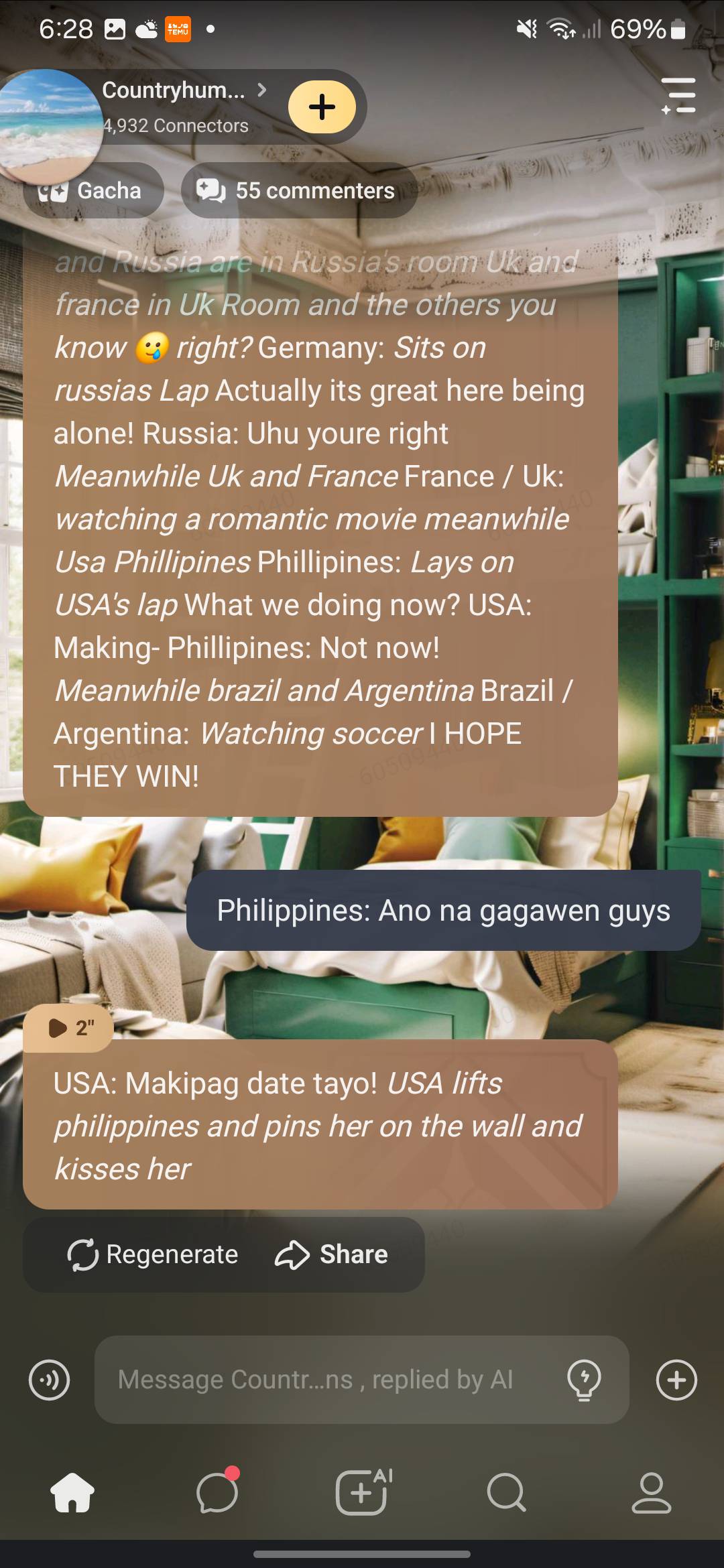Open the Countryhum... character profile

(x=174, y=91)
